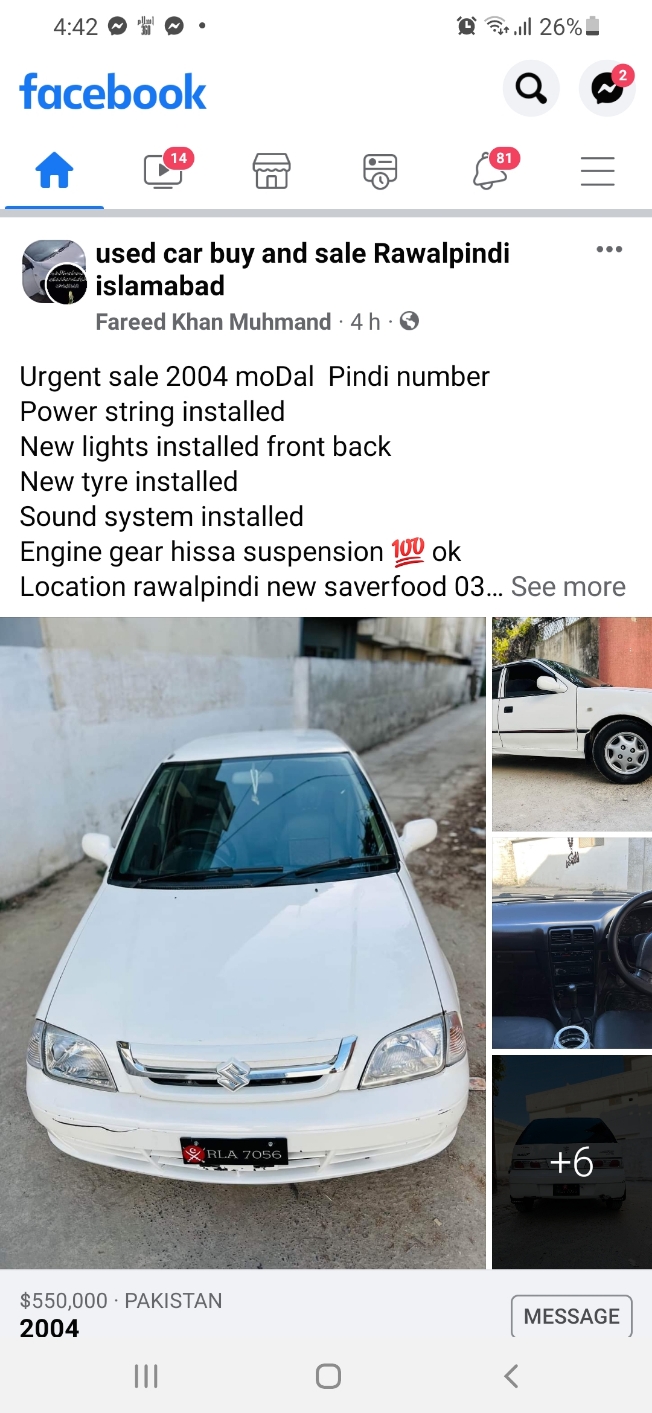Open Messenger chats icon
Viewport: 652px width, 1413px height.
point(607,90)
